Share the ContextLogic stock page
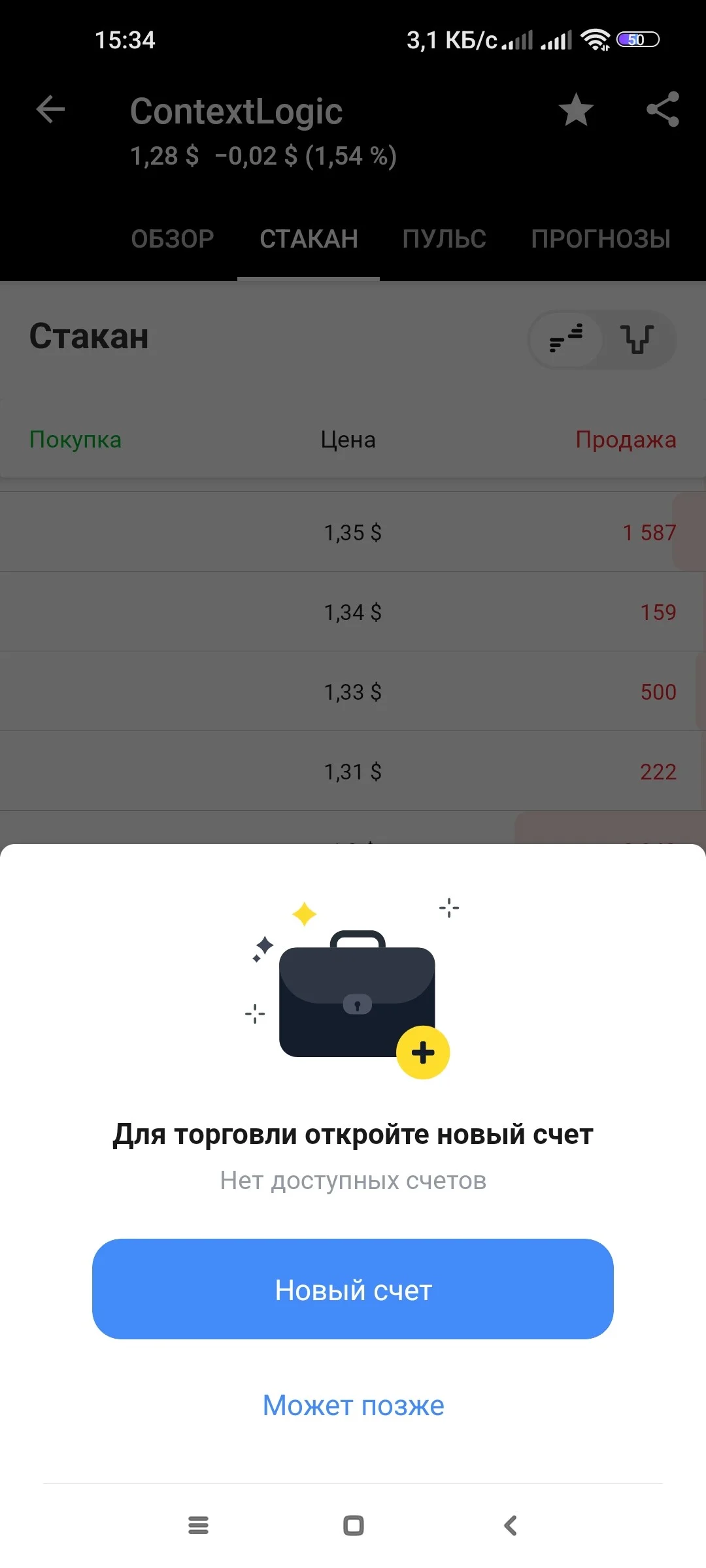The height and width of the screenshot is (1568, 706). (662, 109)
